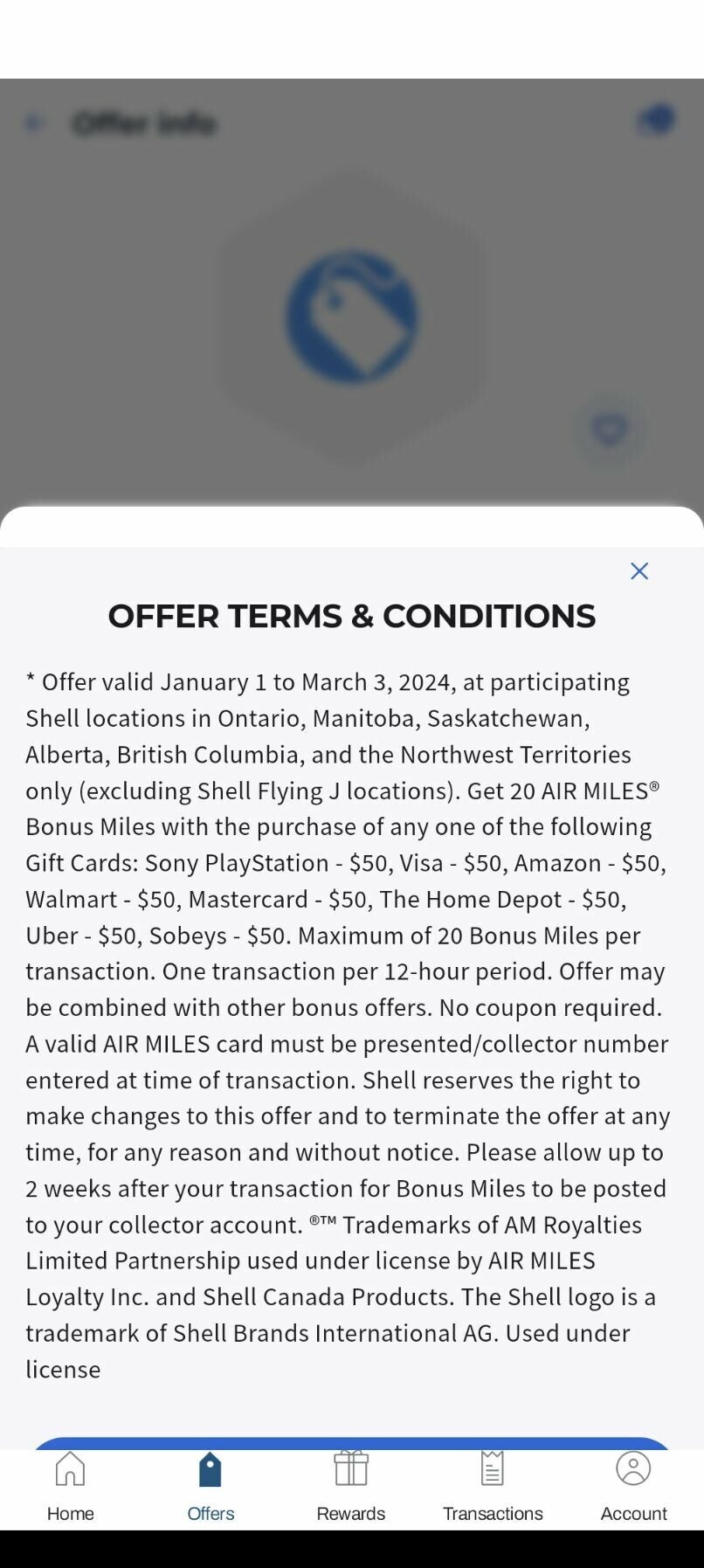Tap the blue offer price-tag icon

352,316
